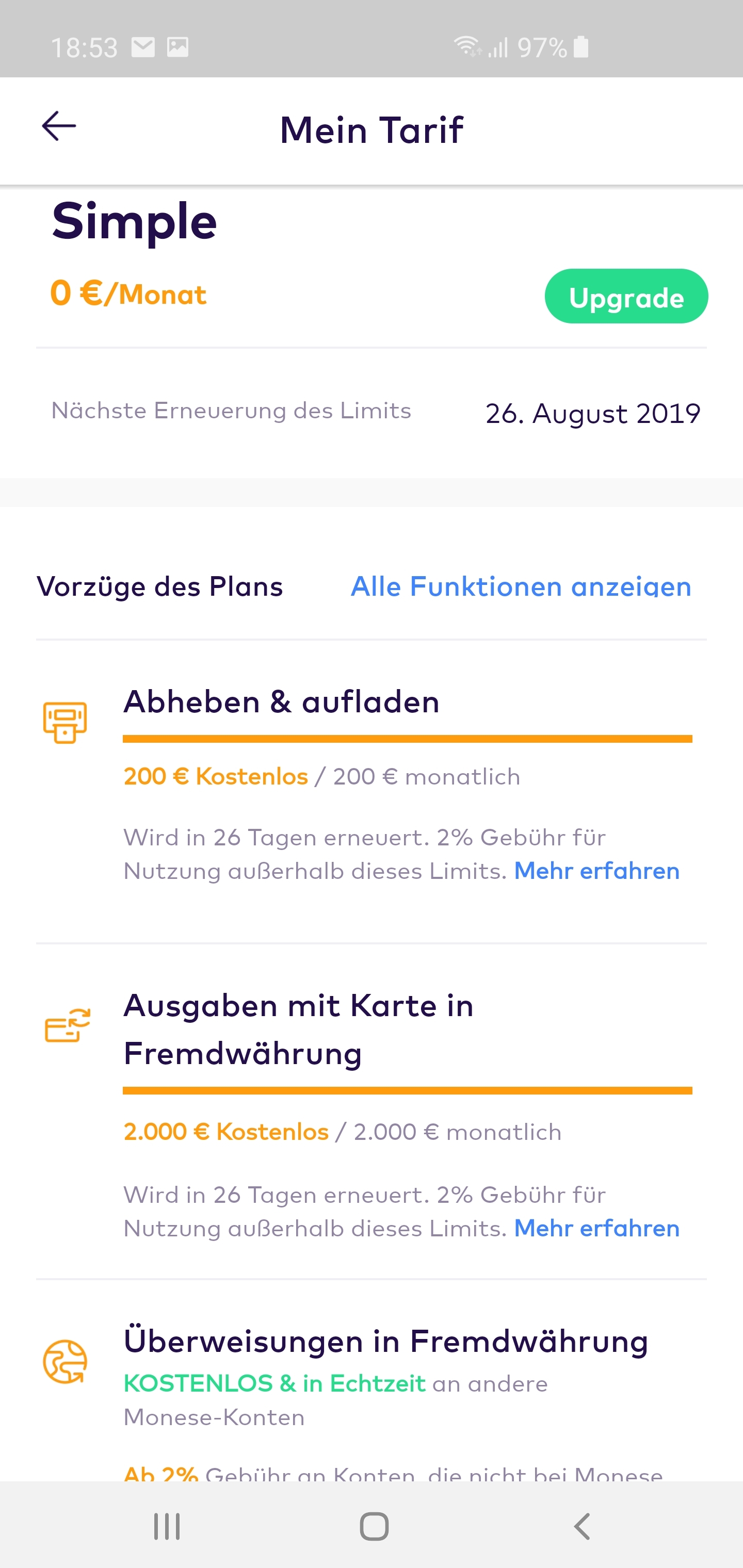Tap Mehr erfahren under Abheben & aufladen

tap(596, 871)
